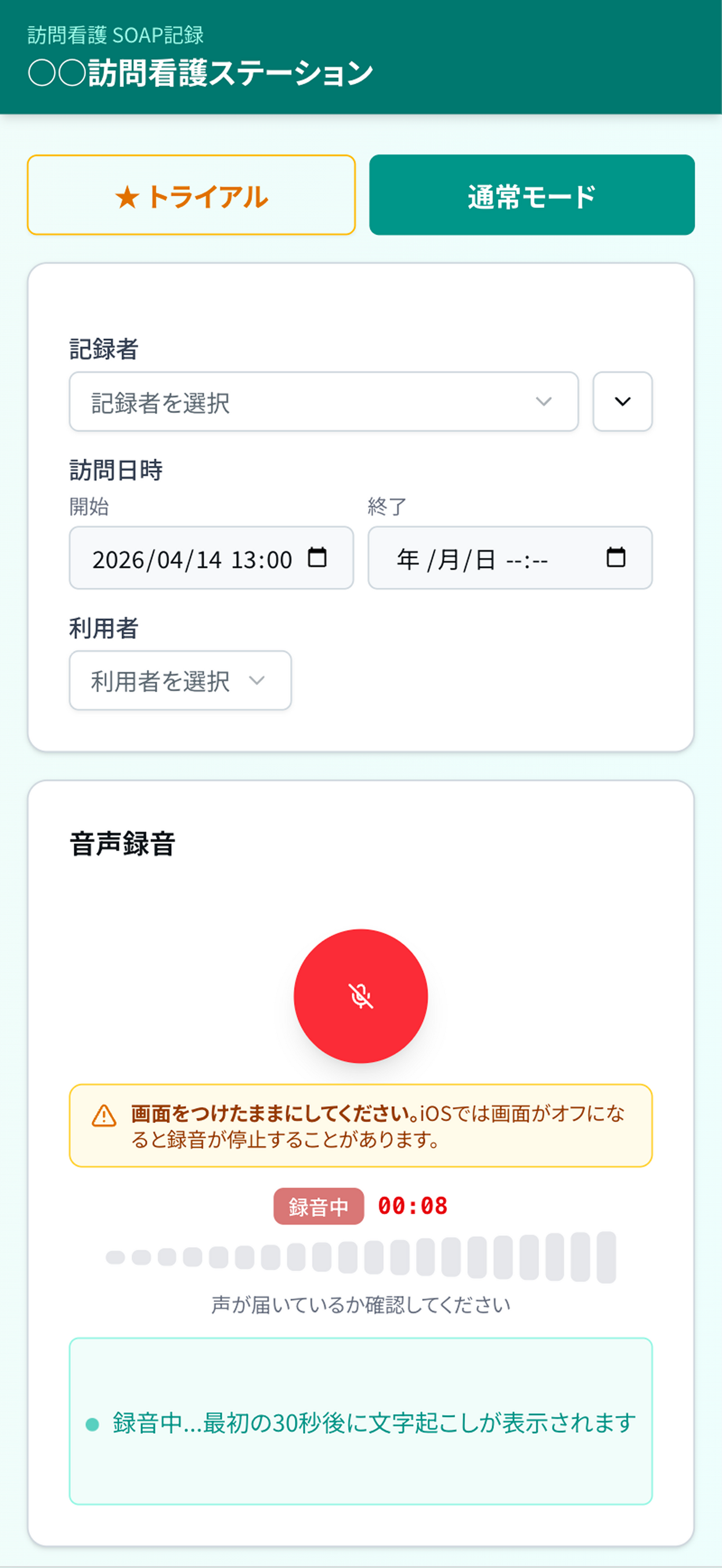Open the 記録者を選択 dropdown
The width and height of the screenshot is (722, 1568).
click(323, 402)
